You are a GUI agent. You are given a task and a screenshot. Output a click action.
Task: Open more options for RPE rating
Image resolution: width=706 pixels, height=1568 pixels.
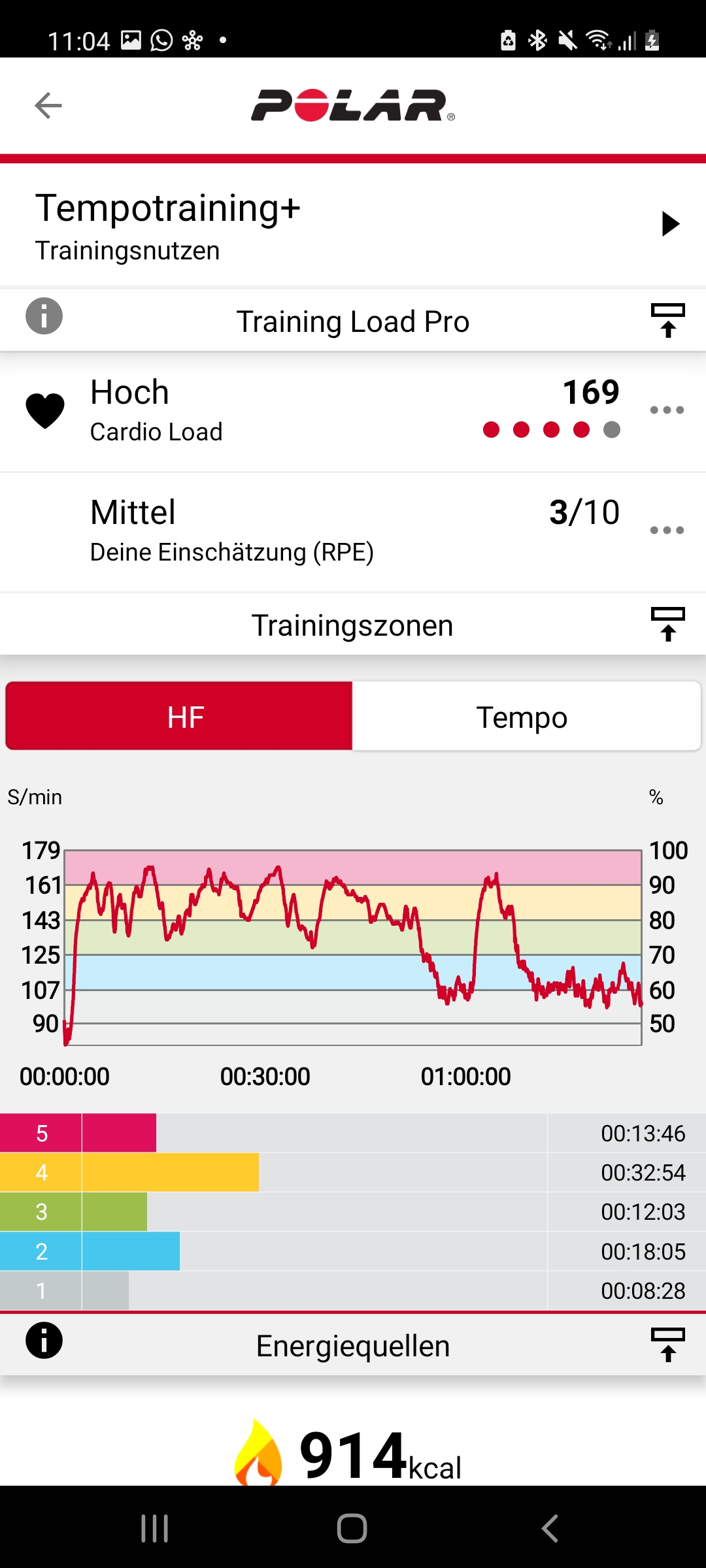667,530
